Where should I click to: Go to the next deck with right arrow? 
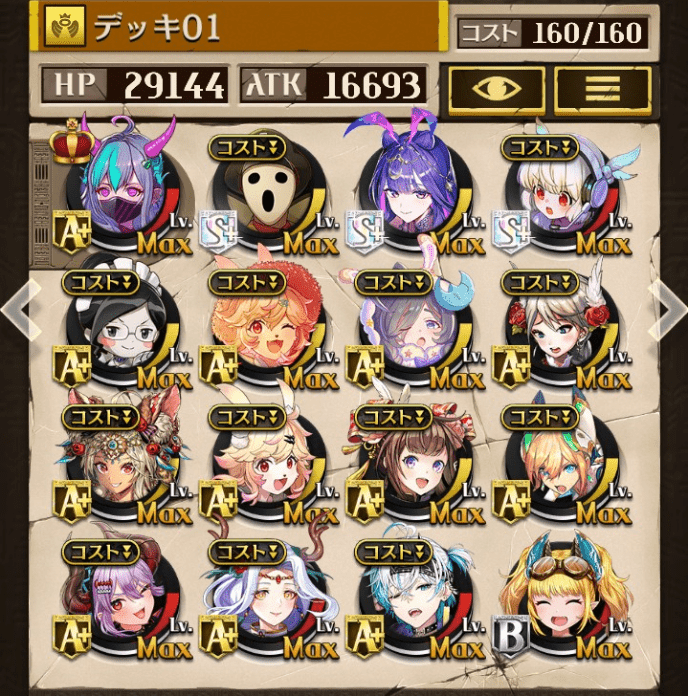click(x=668, y=310)
